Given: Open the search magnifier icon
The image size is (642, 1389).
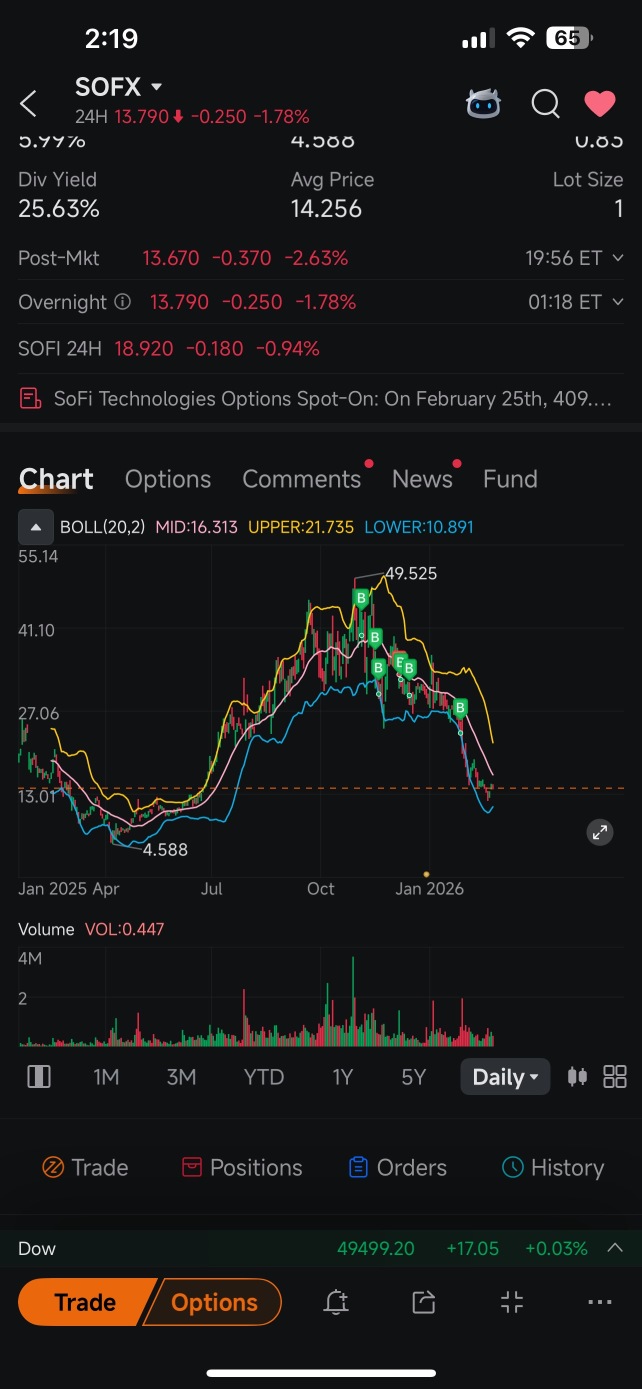Looking at the screenshot, I should pyautogui.click(x=545, y=103).
